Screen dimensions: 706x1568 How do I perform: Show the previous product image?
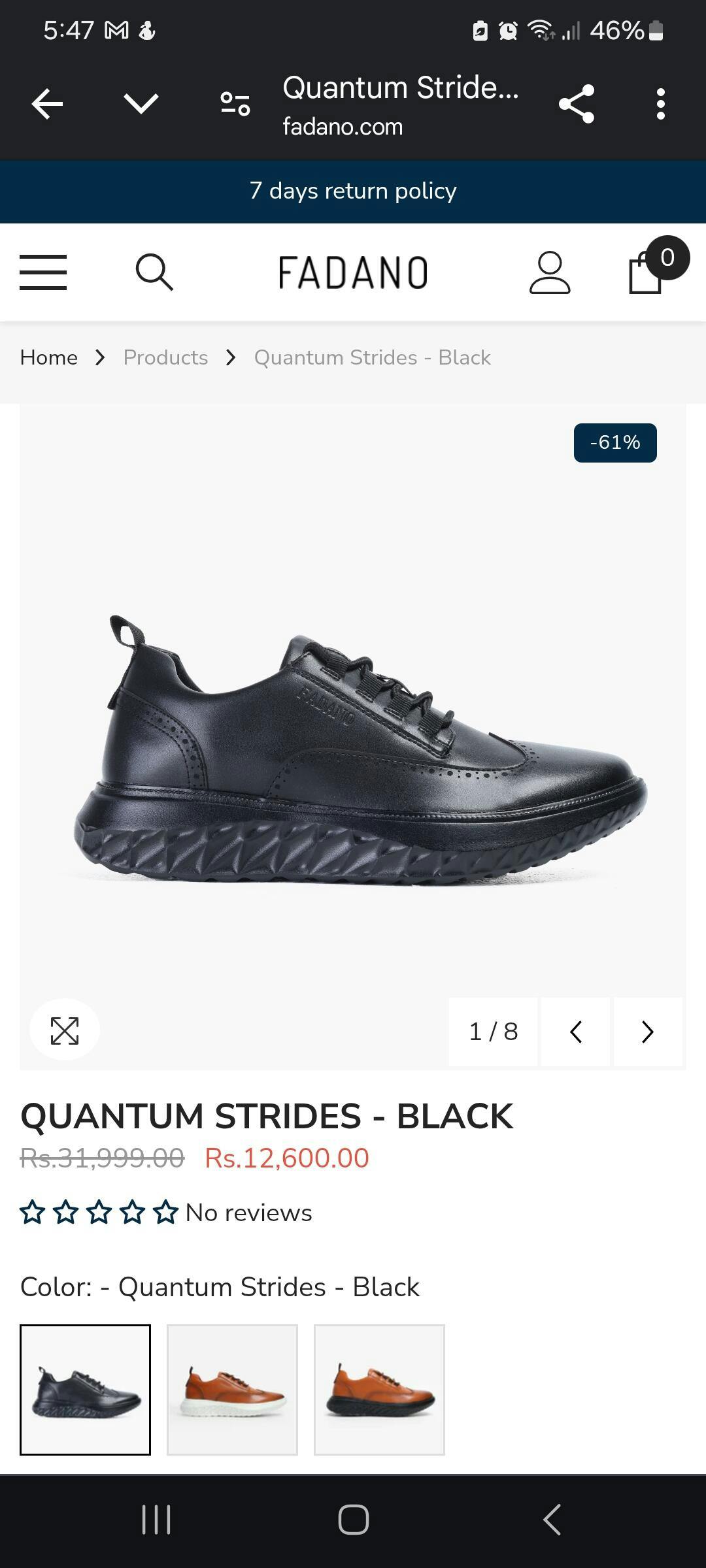coord(576,1032)
